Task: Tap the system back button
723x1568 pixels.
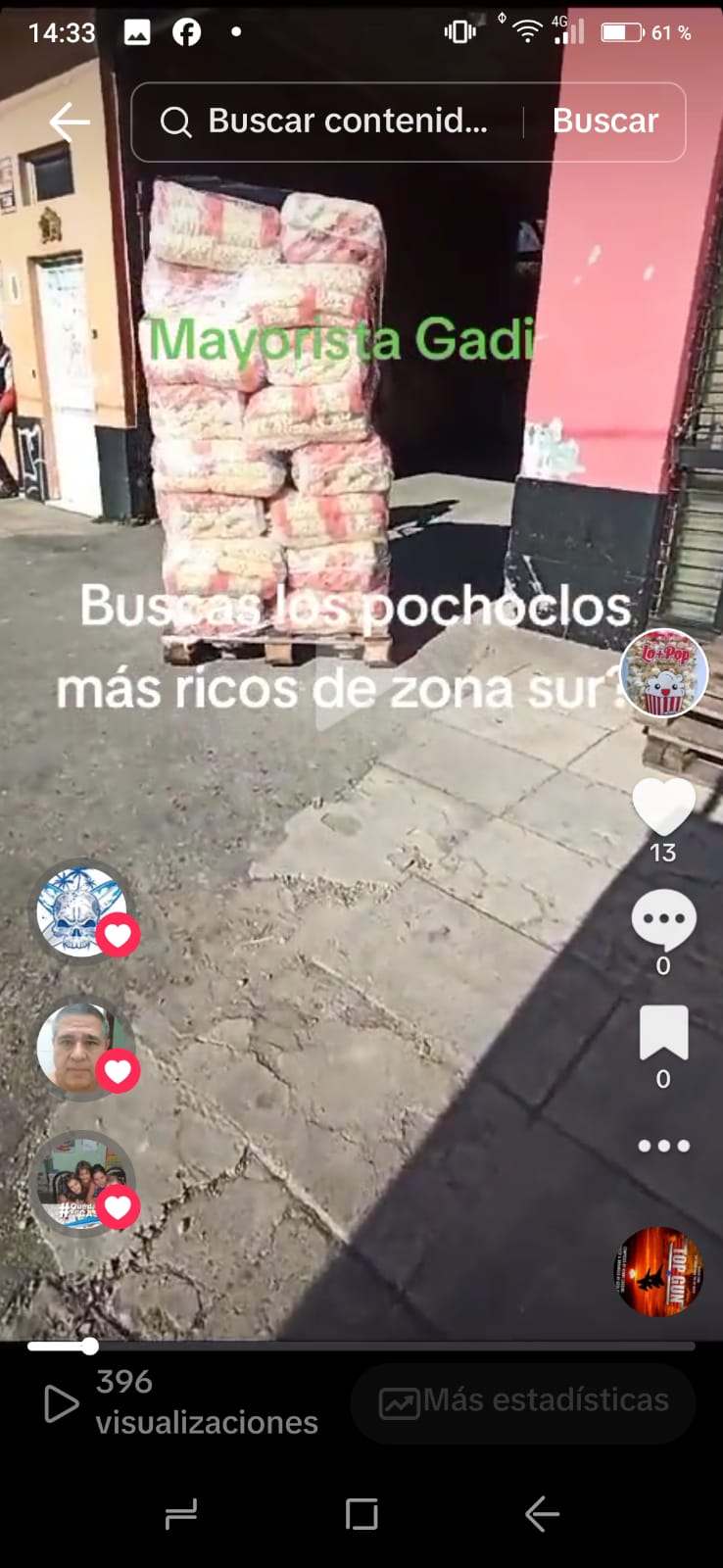Action: [x=541, y=1514]
